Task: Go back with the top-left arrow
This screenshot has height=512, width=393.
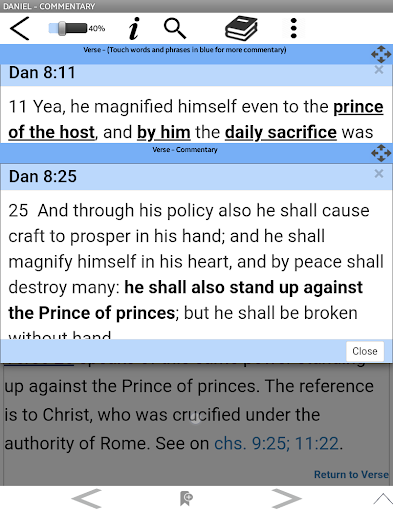Action: 20,28
